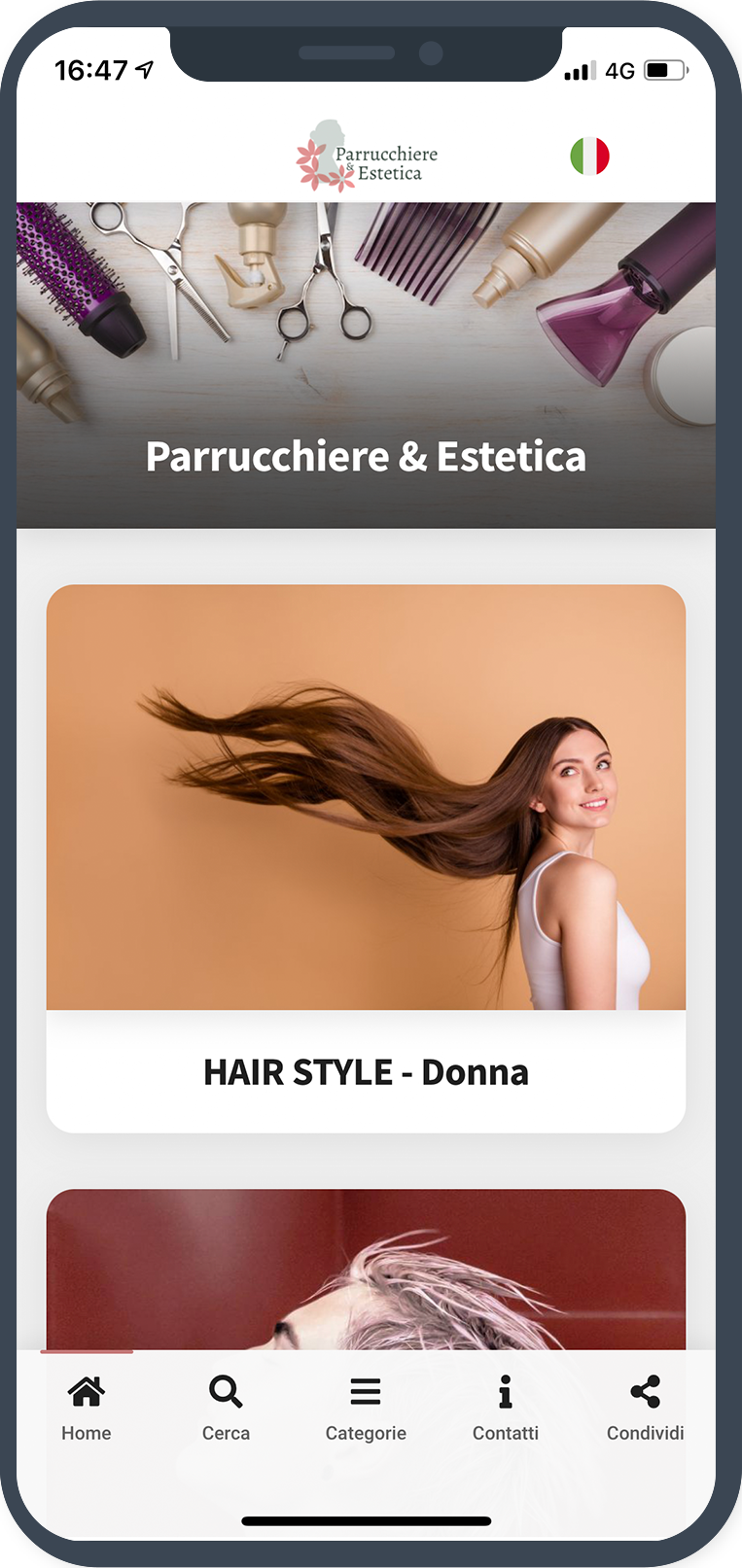Viewport: 742px width, 1568px height.
Task: Switch to the Contatti tab
Action: click(x=505, y=1407)
